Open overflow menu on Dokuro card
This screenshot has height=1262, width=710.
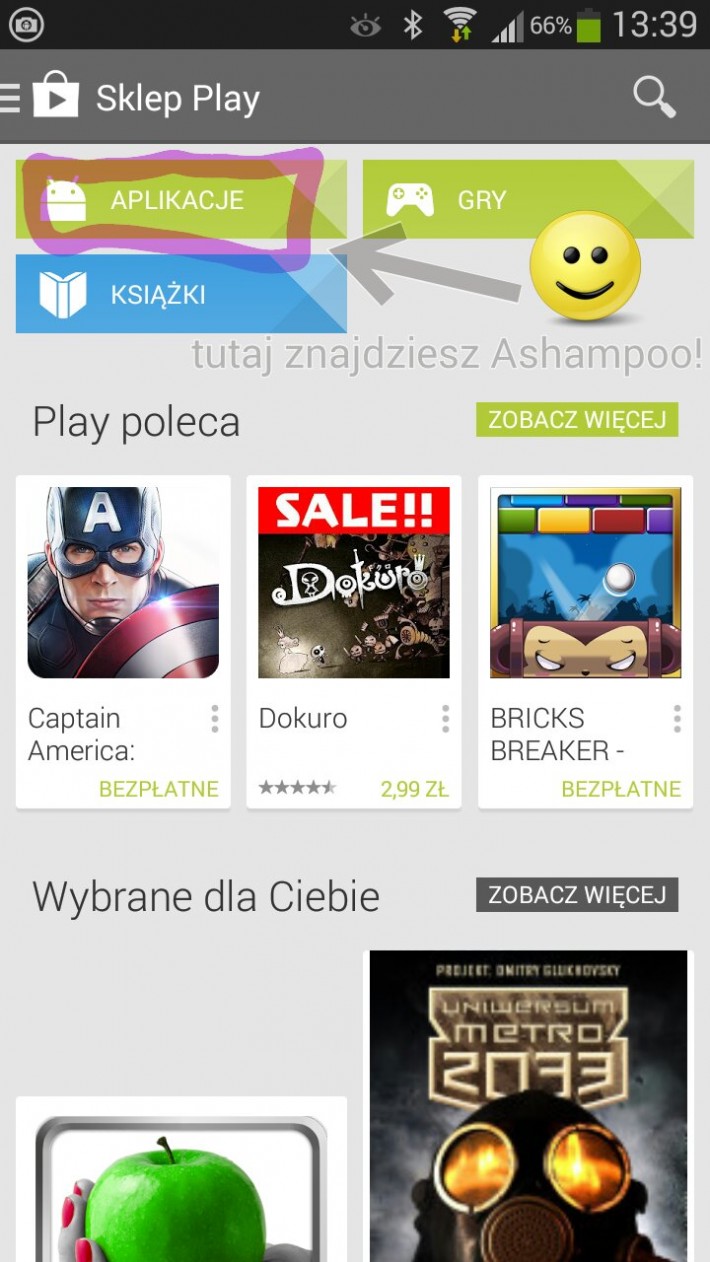coord(445,719)
